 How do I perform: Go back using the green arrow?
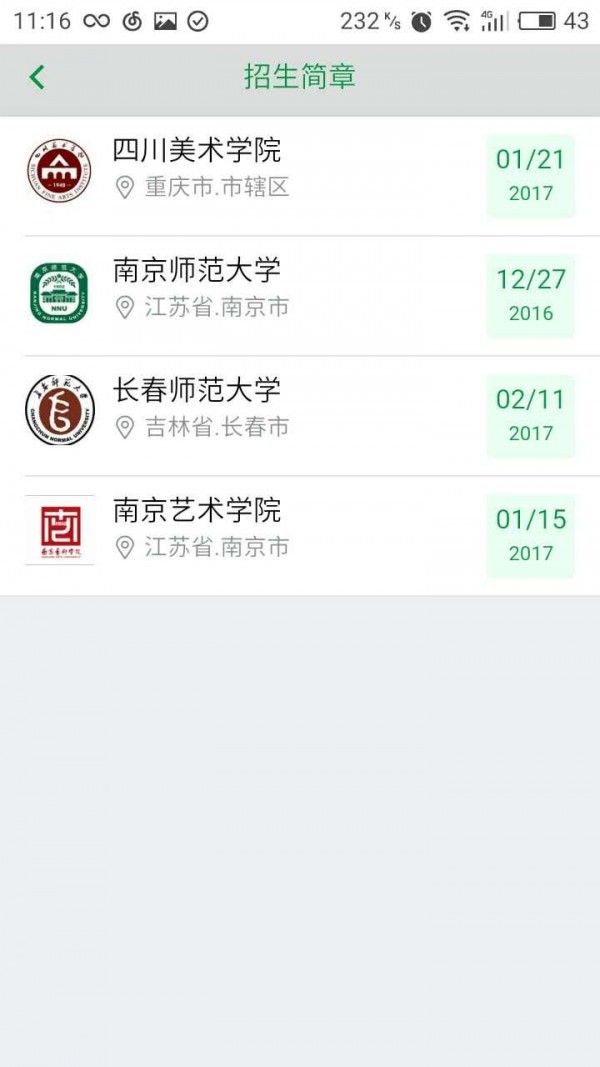[x=38, y=77]
